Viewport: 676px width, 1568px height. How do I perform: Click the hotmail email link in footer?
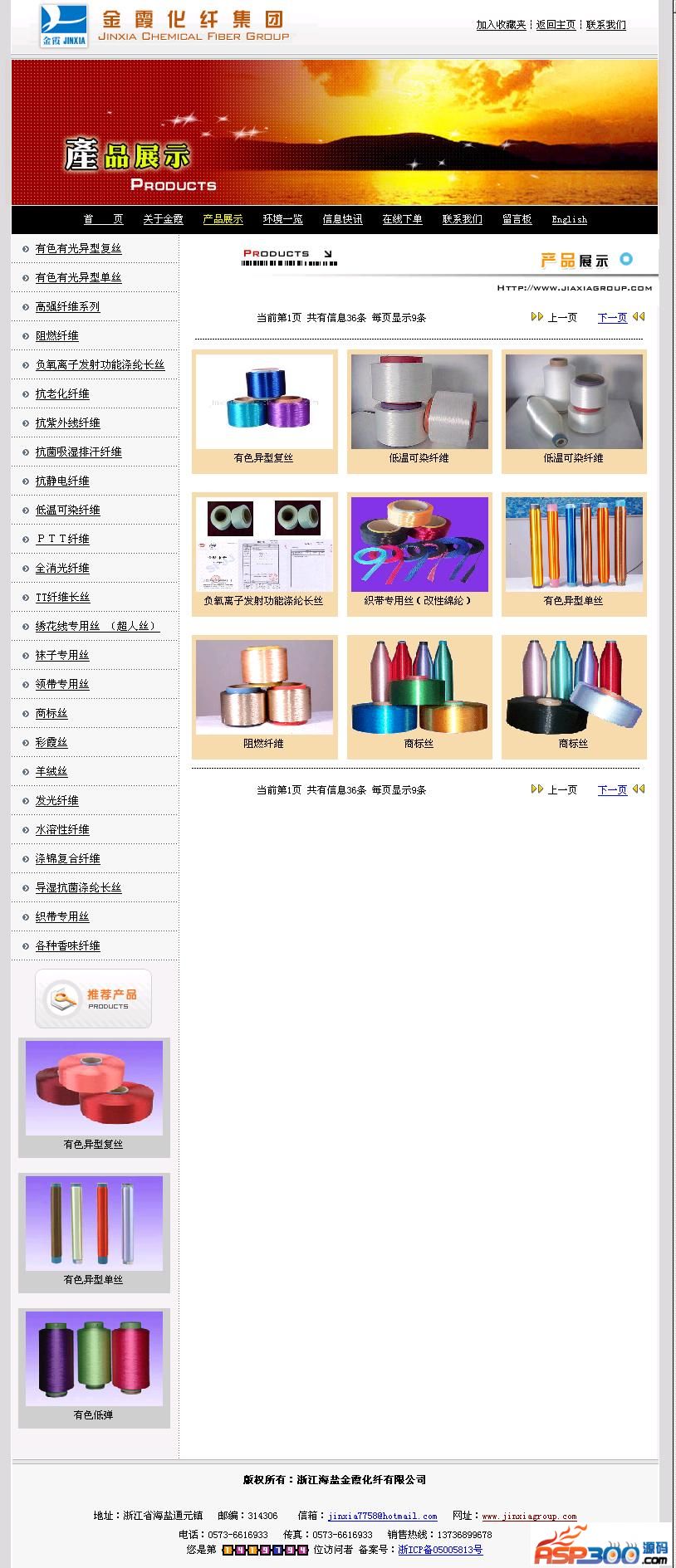pos(382,1516)
